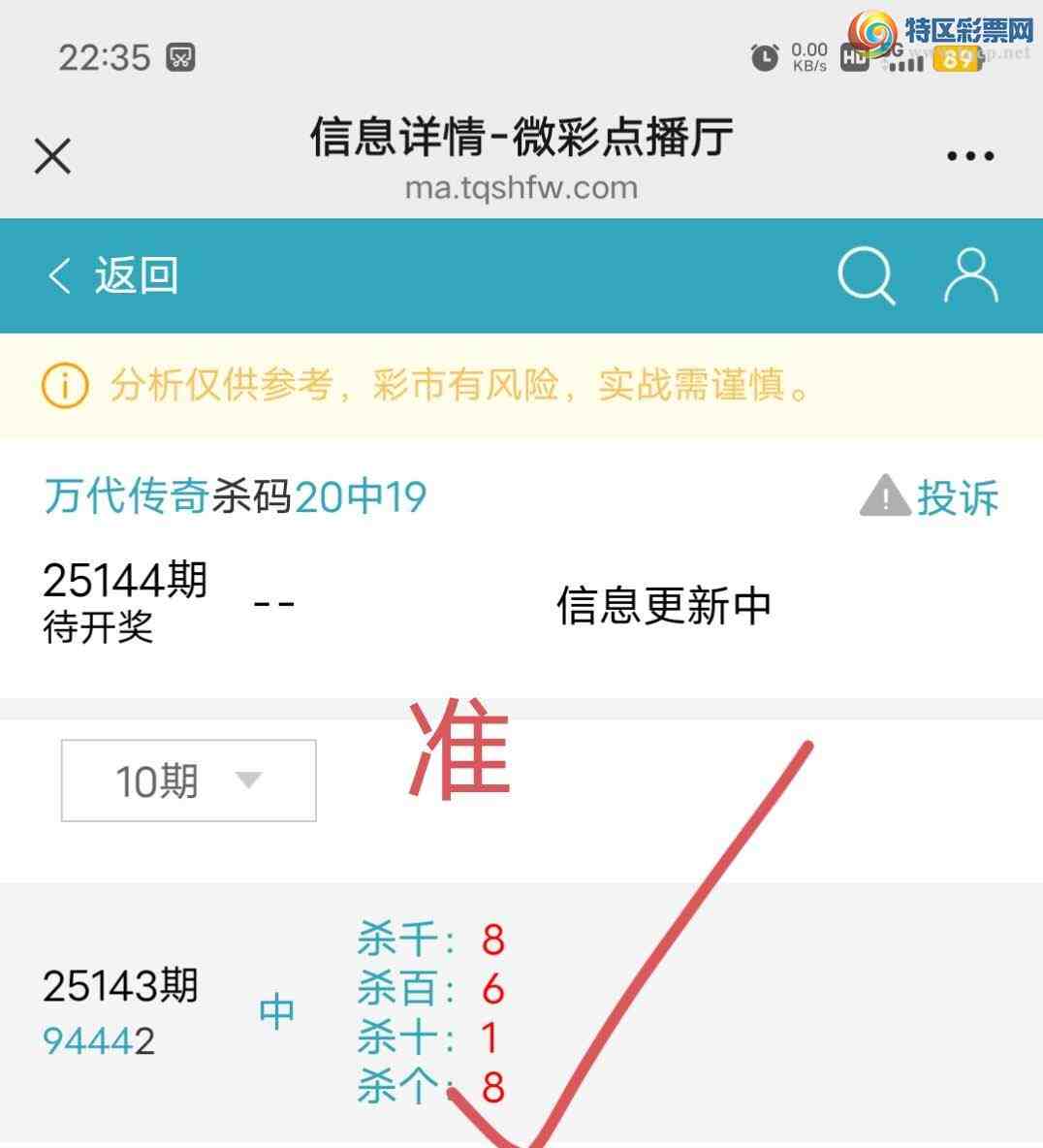Open the search magnifier icon
This screenshot has width=1043, height=1148.
[x=866, y=275]
